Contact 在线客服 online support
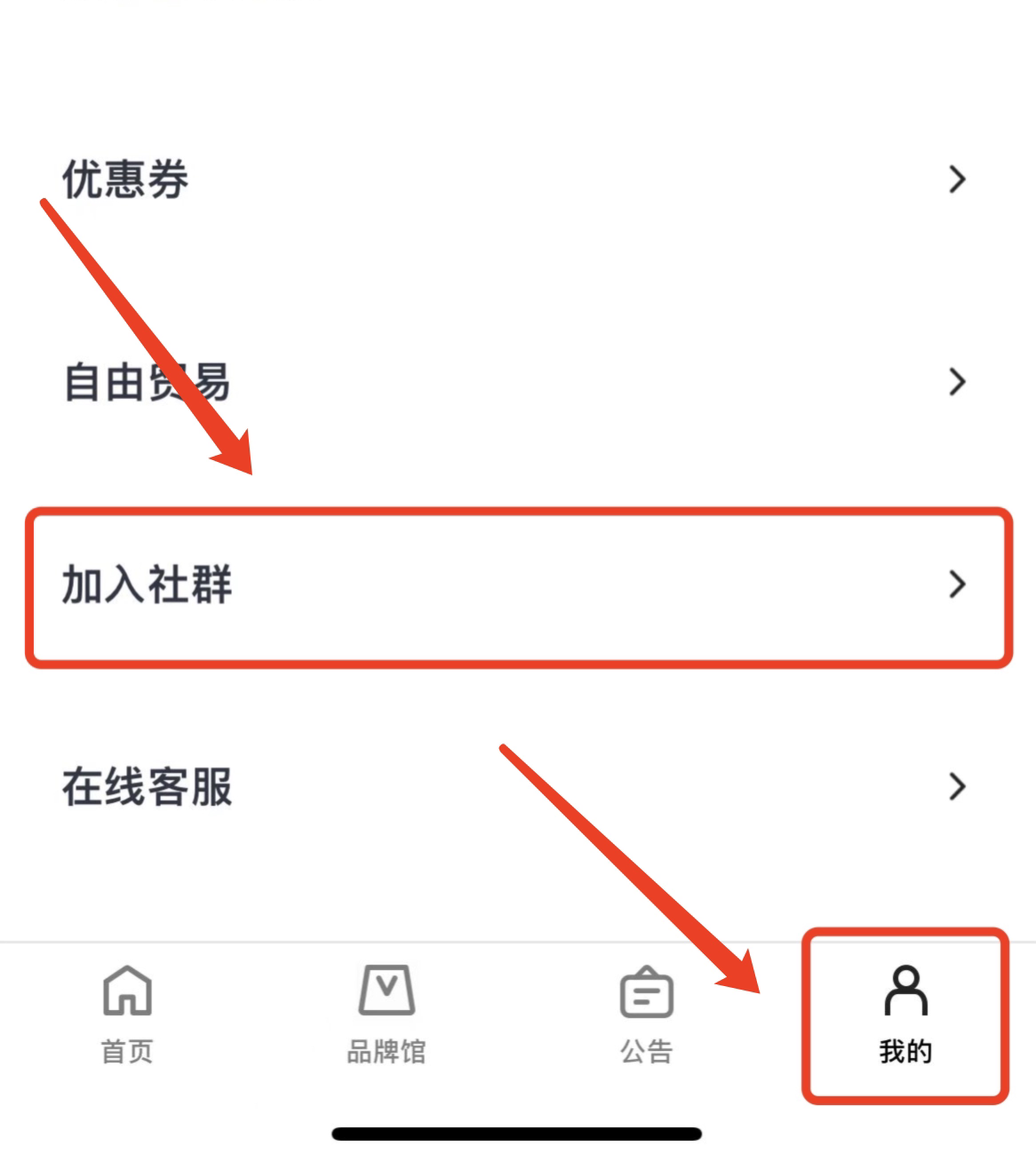Screen dimensions: 1036x1162 point(515,787)
